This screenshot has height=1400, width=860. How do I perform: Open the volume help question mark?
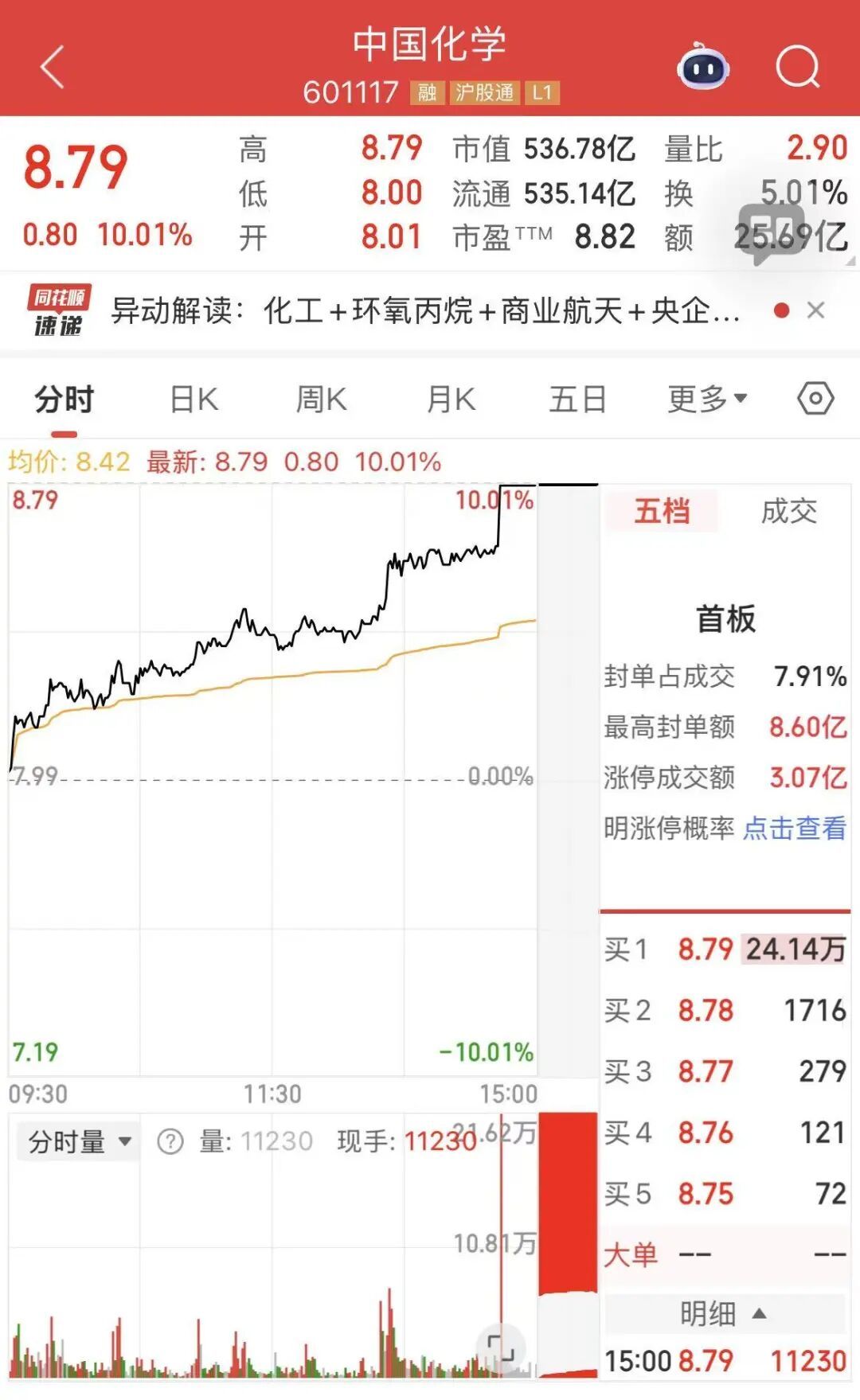click(170, 1141)
